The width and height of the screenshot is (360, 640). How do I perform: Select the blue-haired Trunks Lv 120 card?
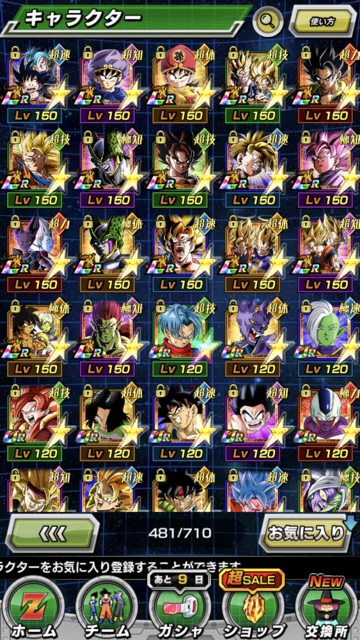pyautogui.click(x=180, y=338)
